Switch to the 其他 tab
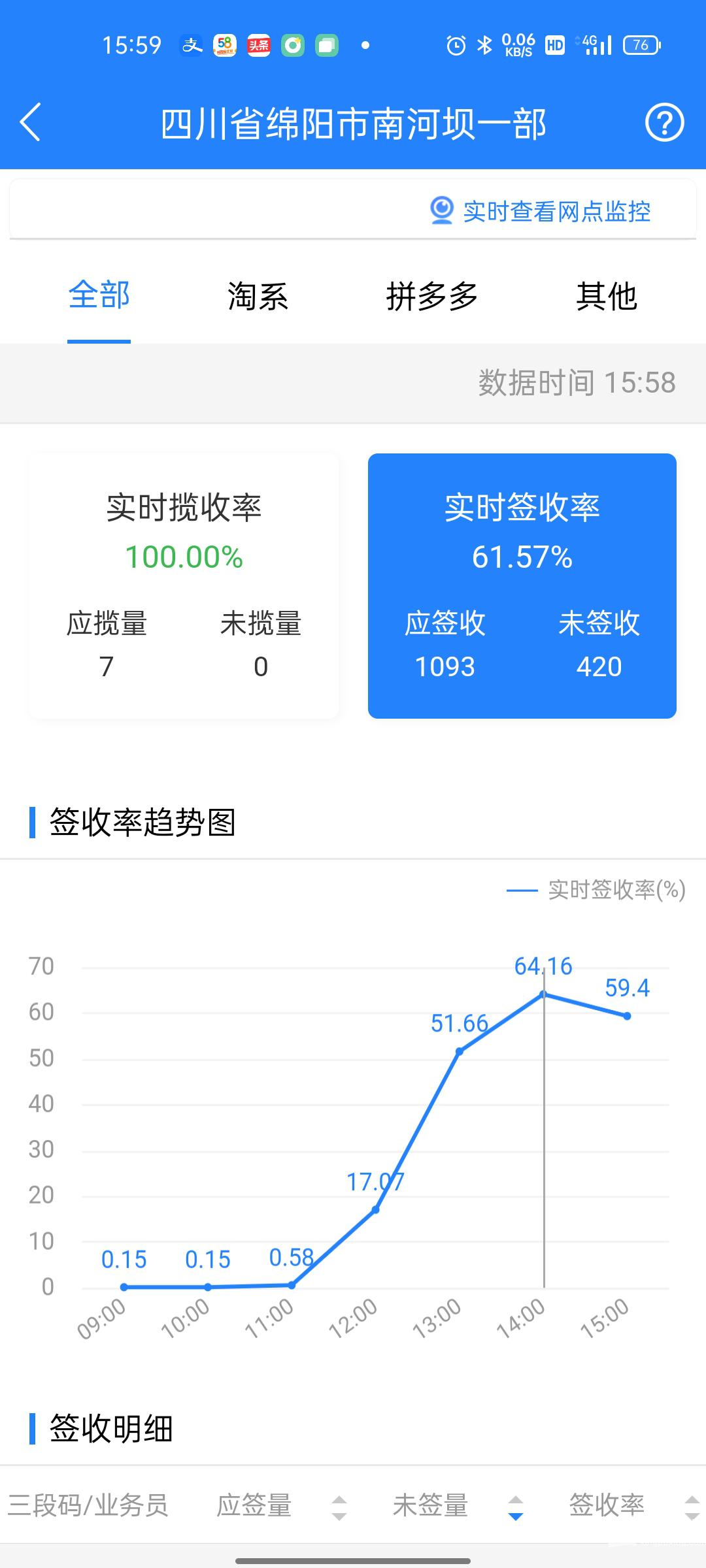This screenshot has width=706, height=1568. pos(606,296)
